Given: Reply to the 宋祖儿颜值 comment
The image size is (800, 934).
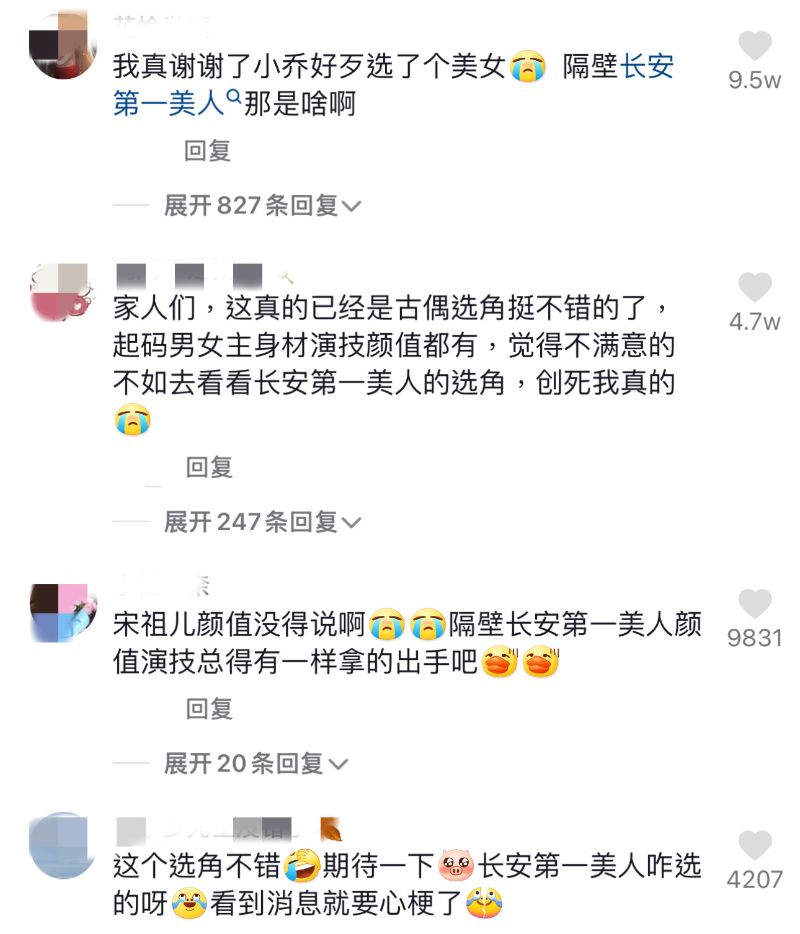Looking at the screenshot, I should (209, 709).
